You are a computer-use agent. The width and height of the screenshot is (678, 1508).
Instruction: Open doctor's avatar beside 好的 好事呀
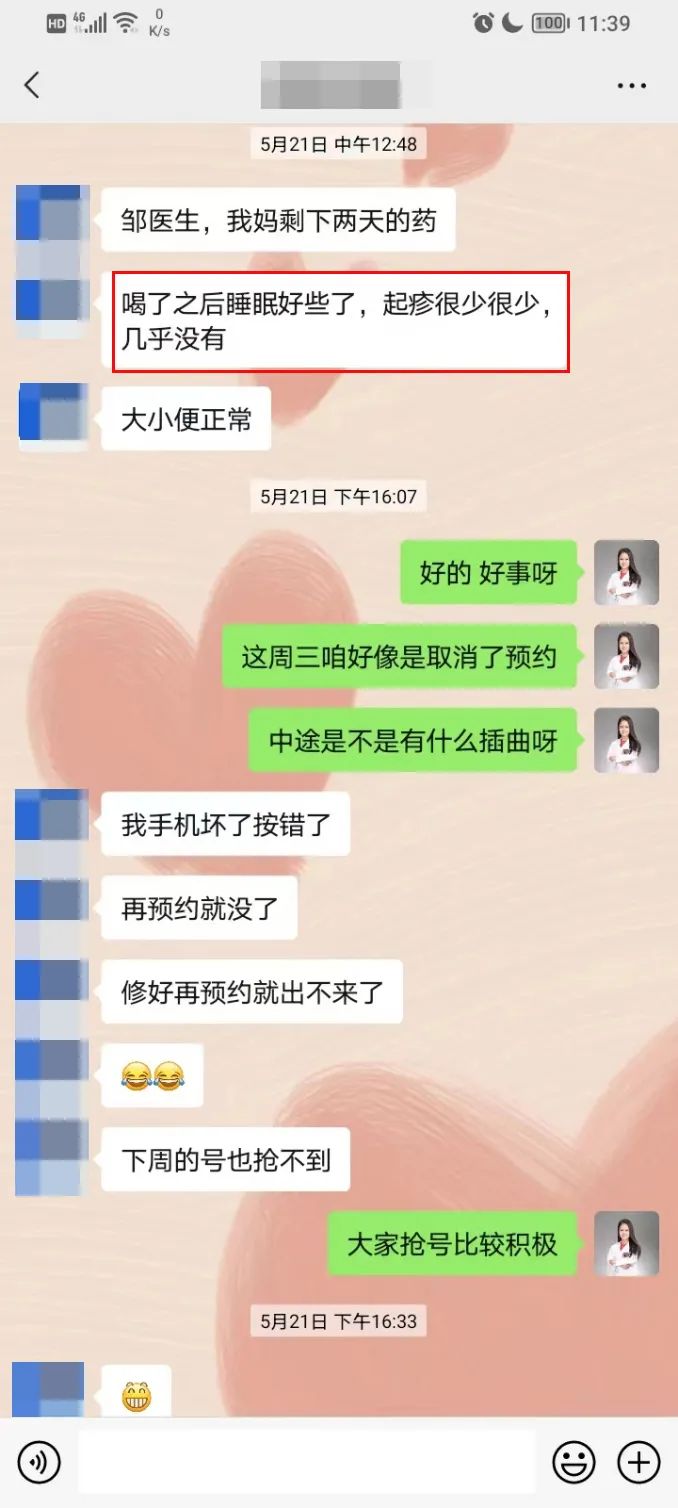626,573
